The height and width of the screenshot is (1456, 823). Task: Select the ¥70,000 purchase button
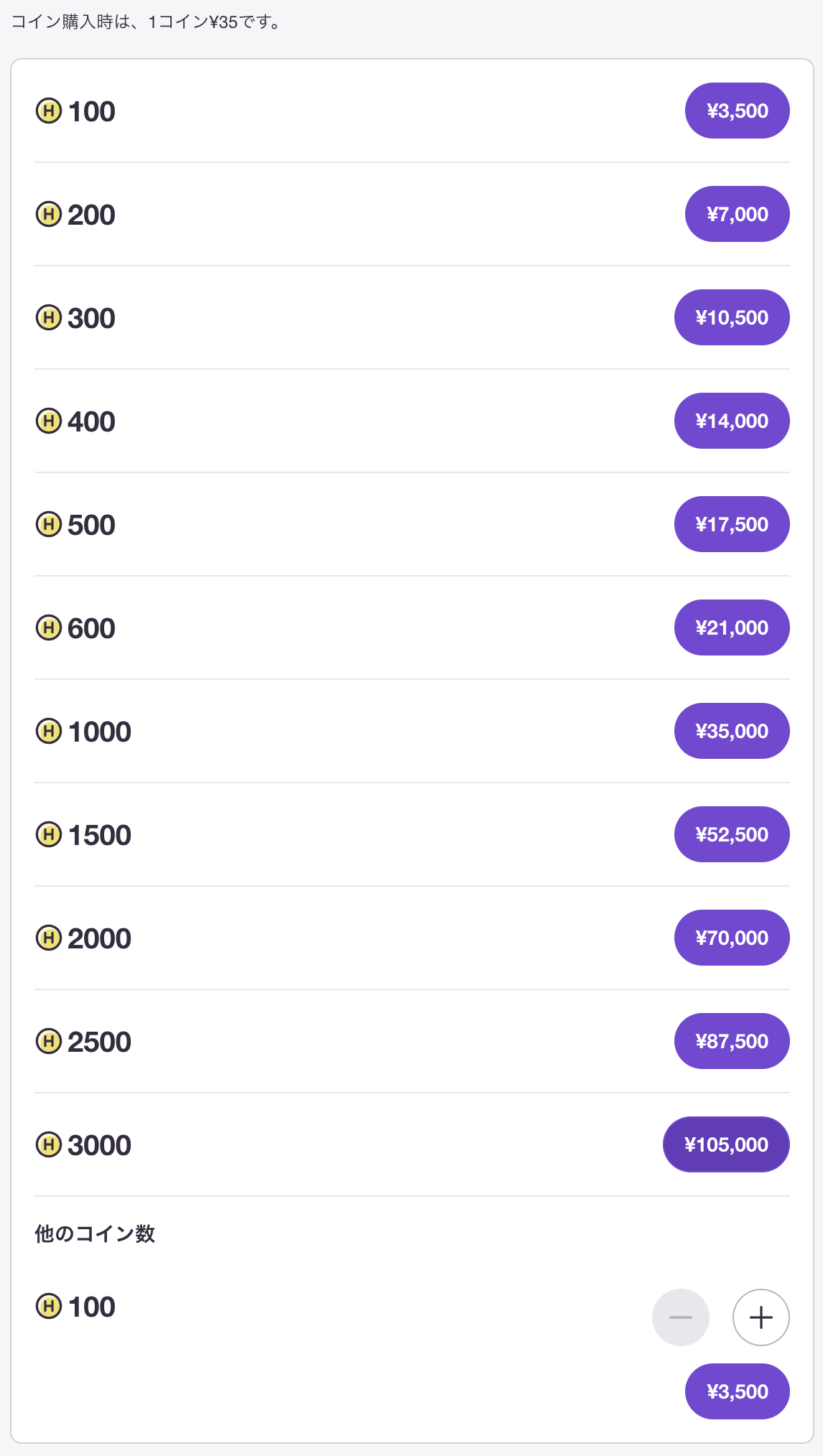[x=732, y=938]
